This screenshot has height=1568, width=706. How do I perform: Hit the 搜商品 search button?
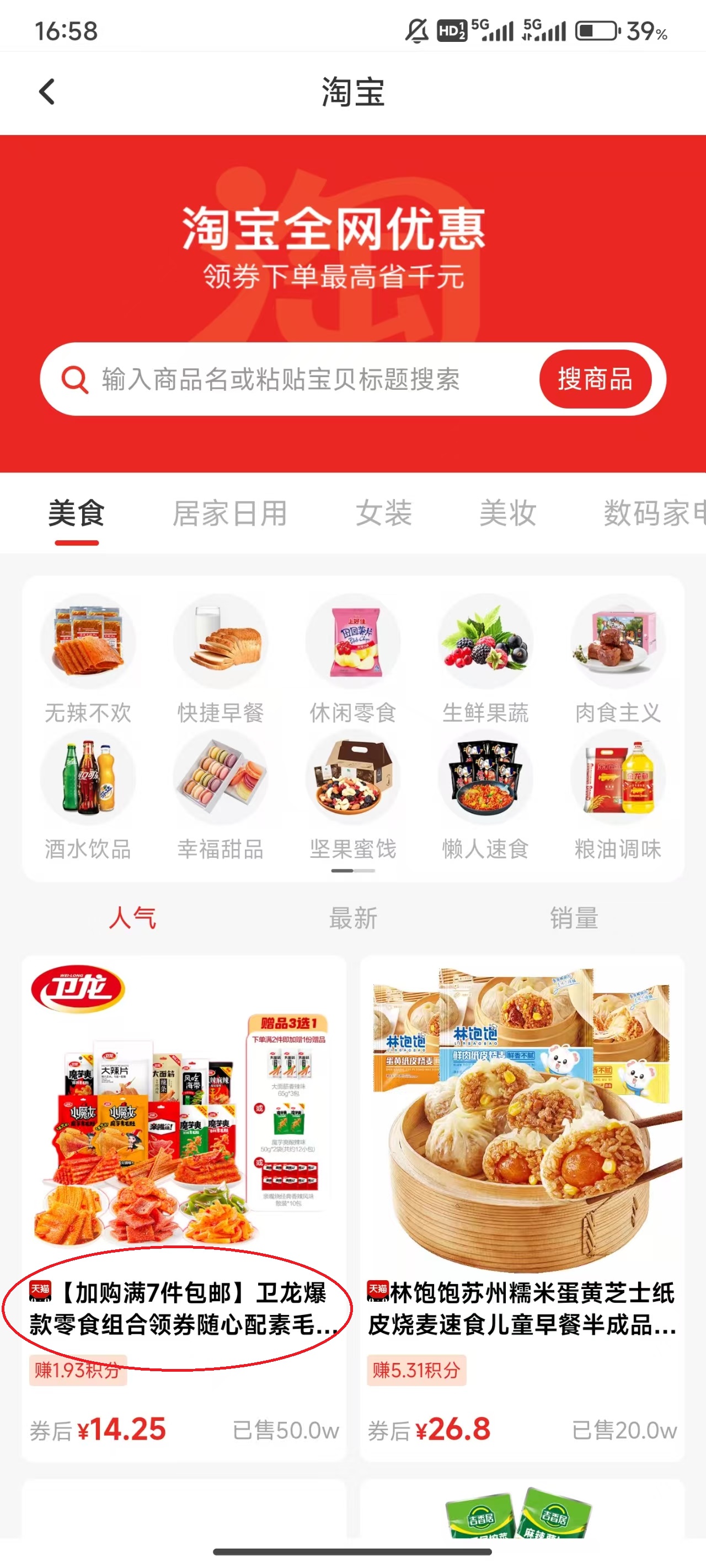tap(595, 379)
